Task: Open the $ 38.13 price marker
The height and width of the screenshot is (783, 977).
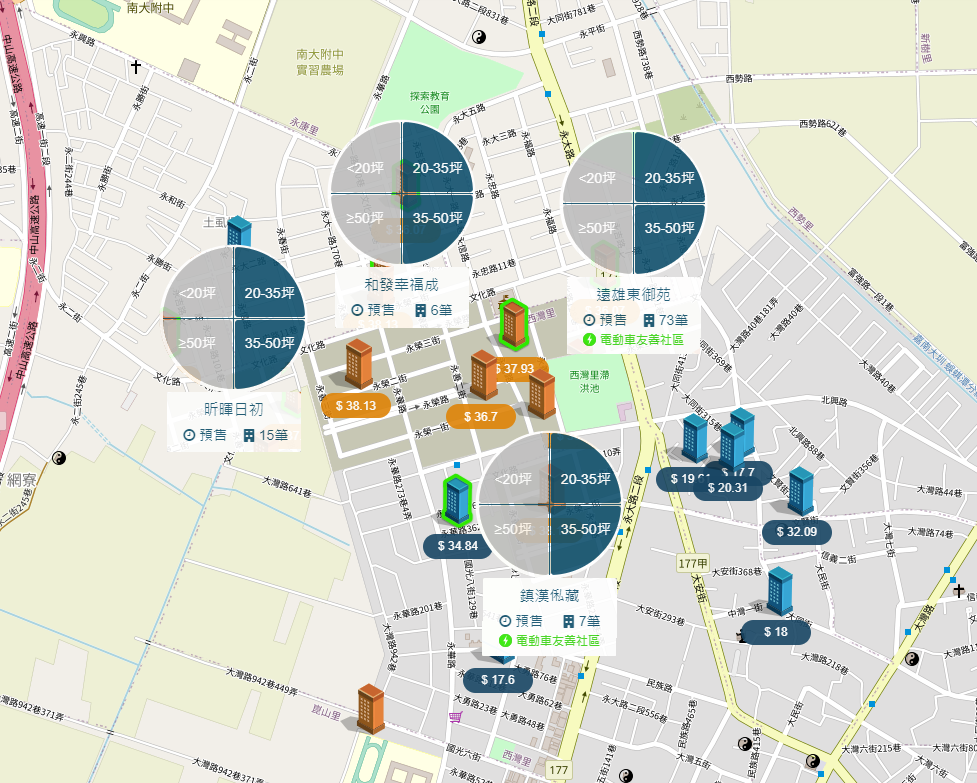Action: 355,406
